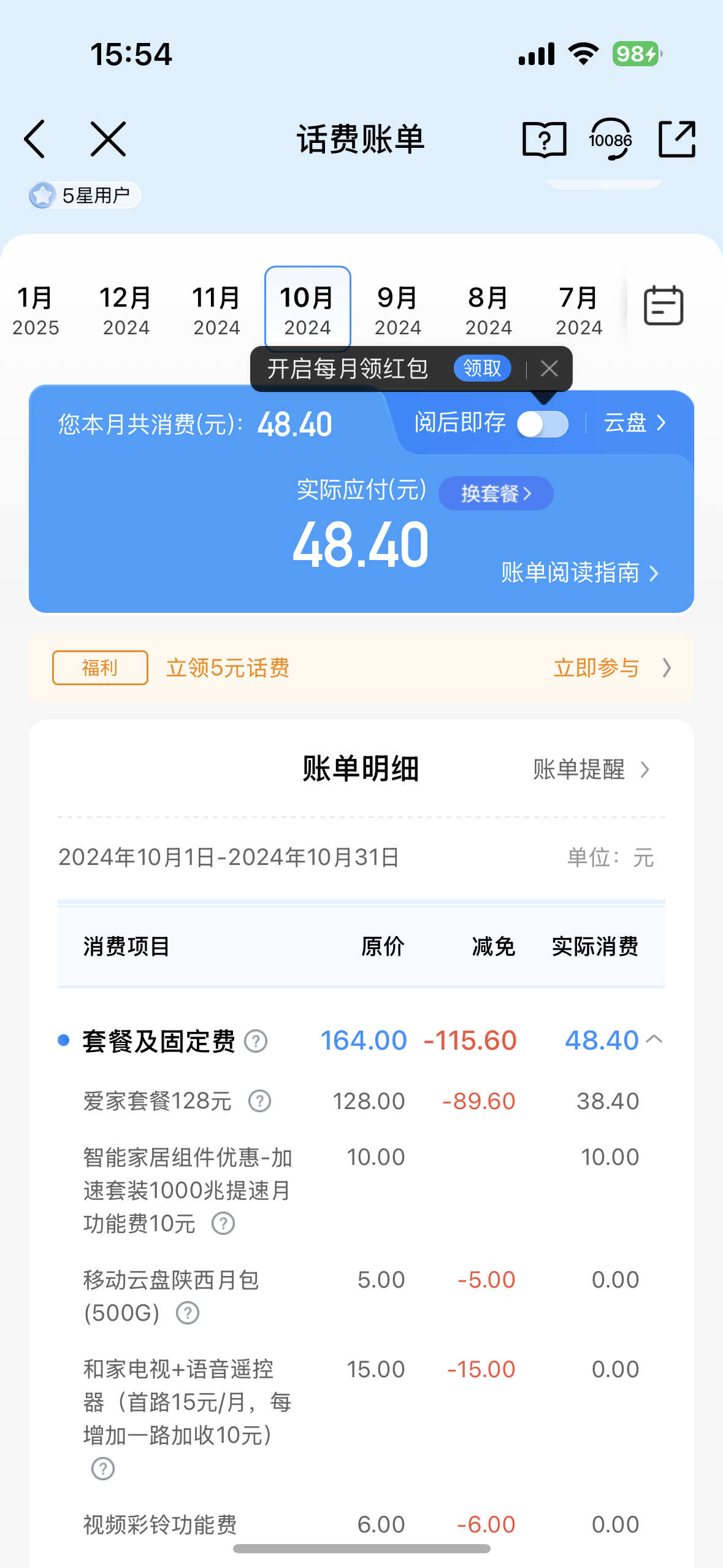Screen dimensions: 723x1568
Task: Switch to the January 2025 bill
Action: 36,310
